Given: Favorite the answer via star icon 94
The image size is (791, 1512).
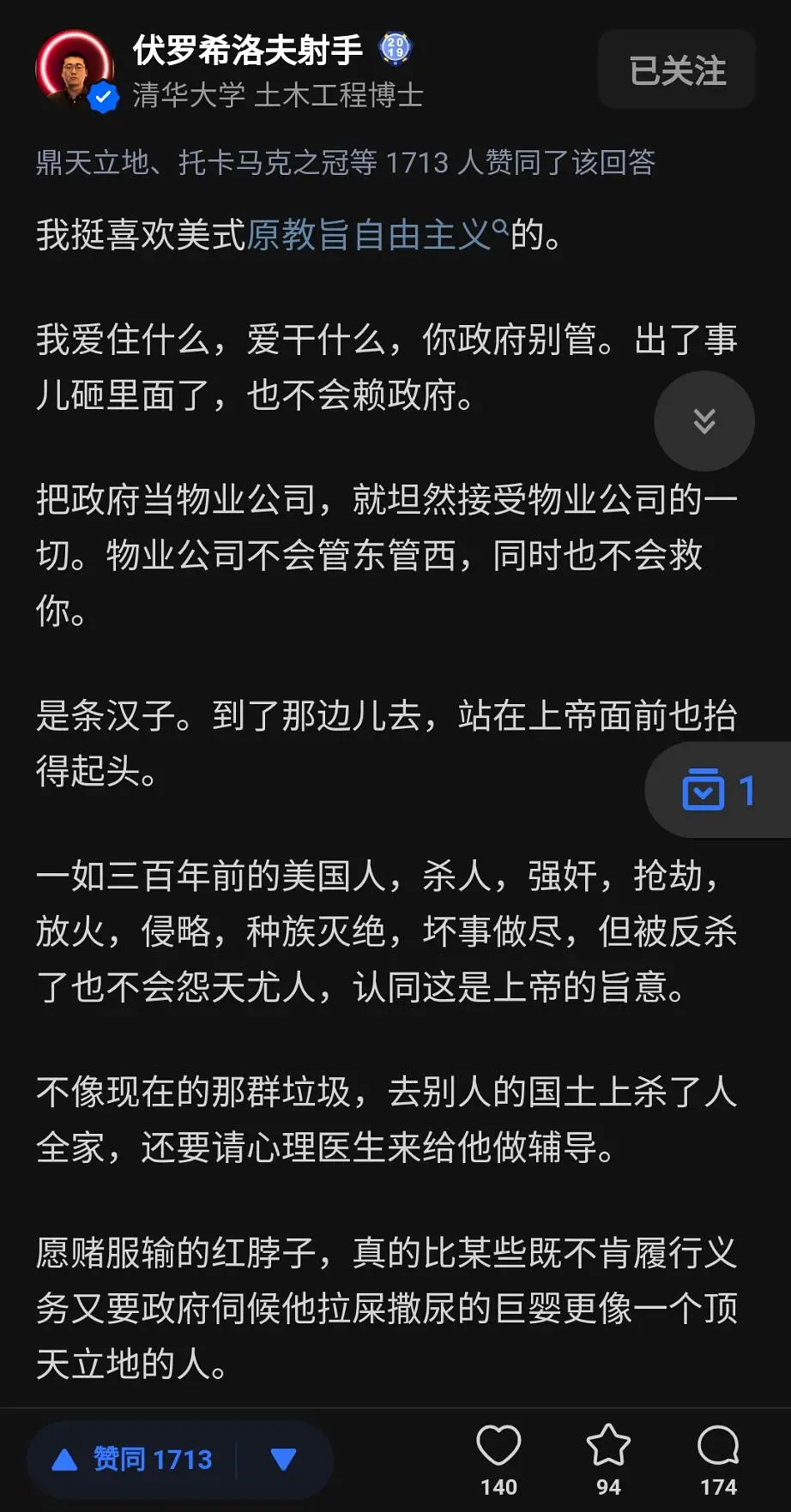Looking at the screenshot, I should pyautogui.click(x=608, y=1458).
